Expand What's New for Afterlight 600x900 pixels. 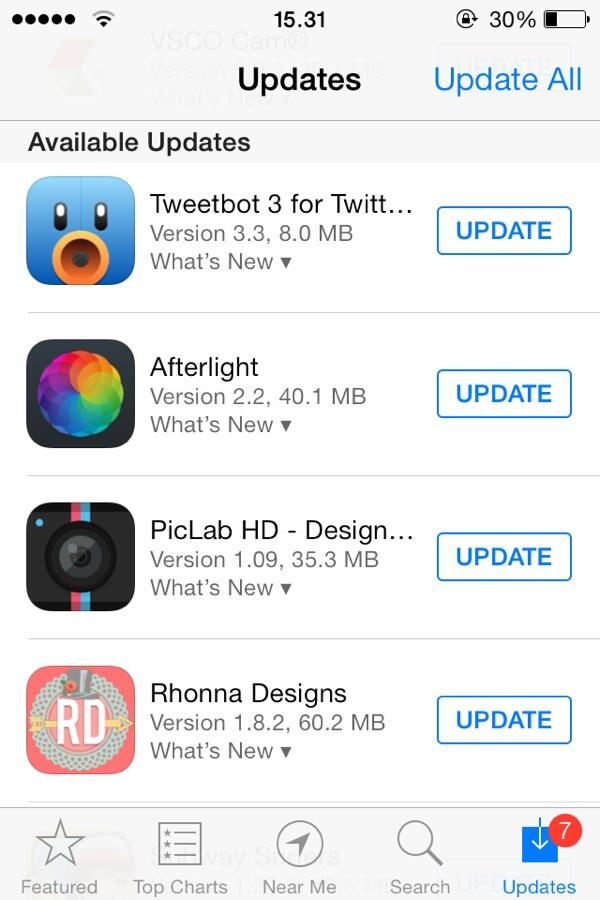point(220,425)
